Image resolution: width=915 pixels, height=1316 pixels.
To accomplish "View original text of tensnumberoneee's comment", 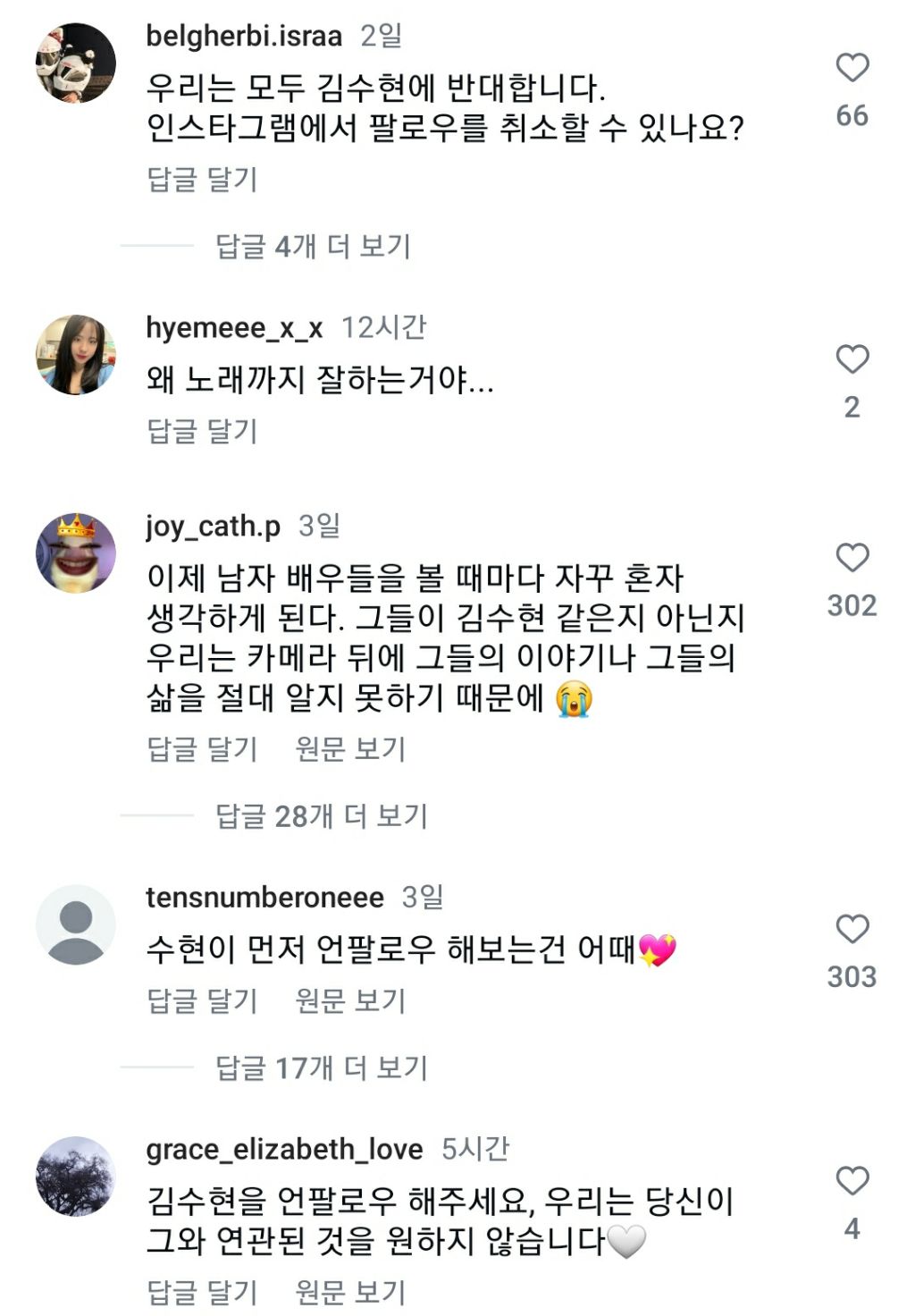I will pyautogui.click(x=350, y=1000).
